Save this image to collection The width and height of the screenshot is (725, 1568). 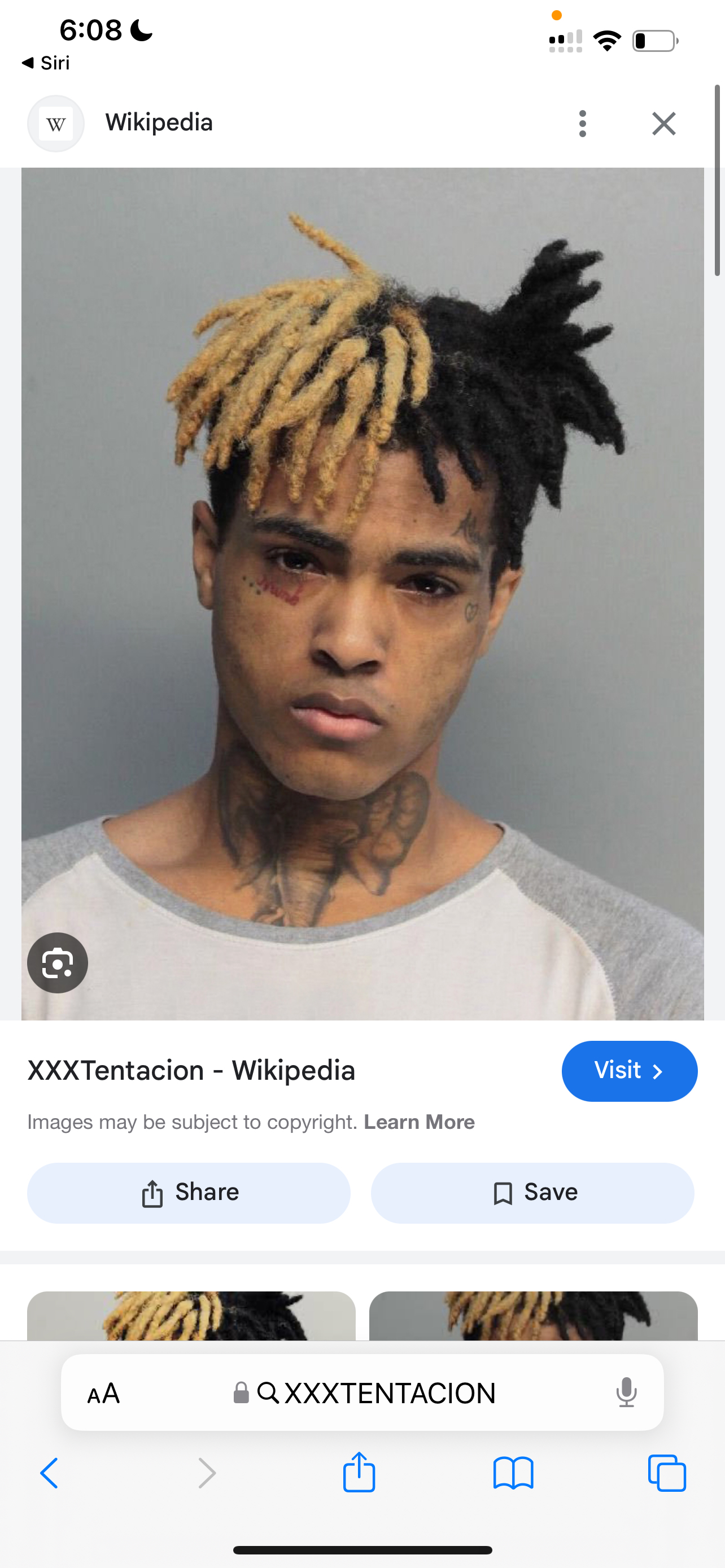click(532, 1193)
